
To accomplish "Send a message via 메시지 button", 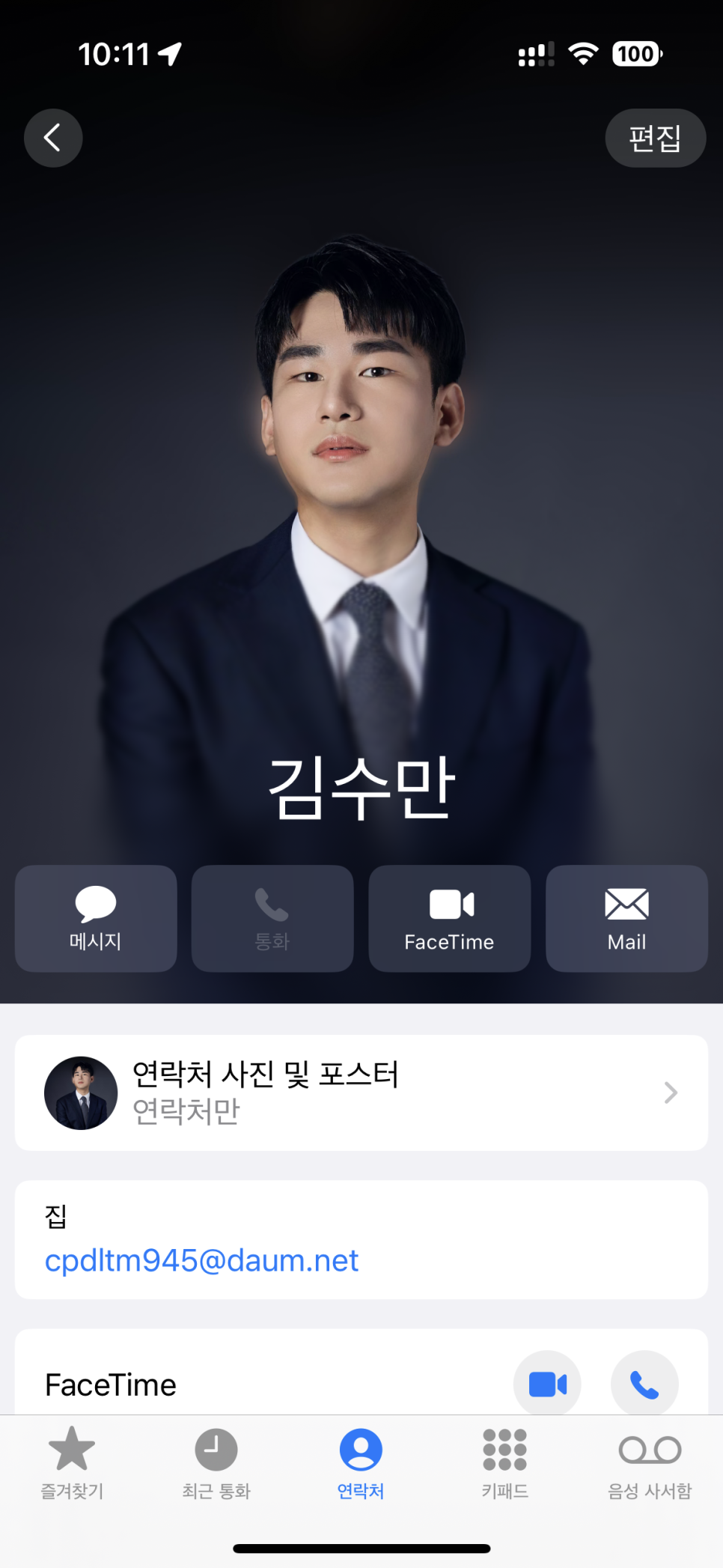I will 96,918.
